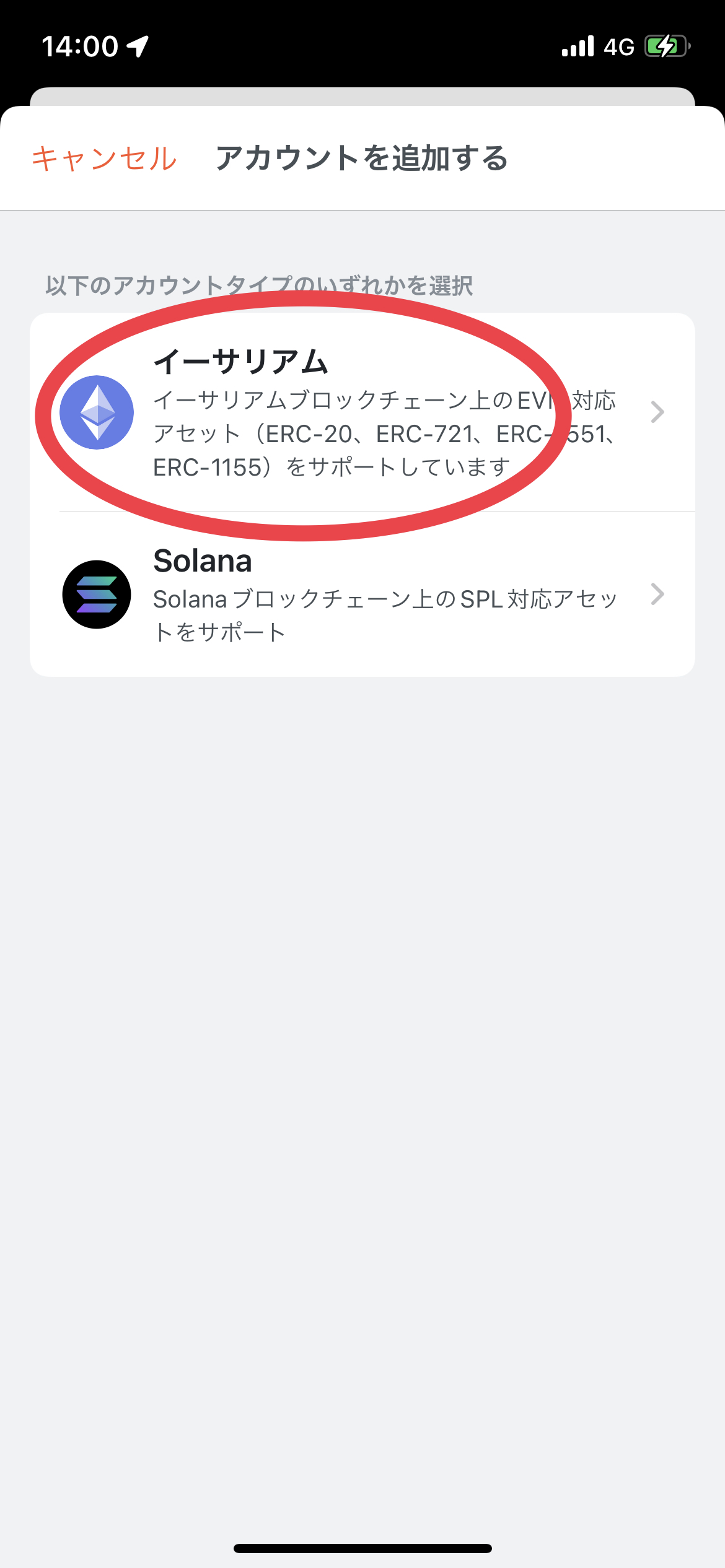Tap the cellular signal bars
725x1568 pixels.
(x=578, y=46)
